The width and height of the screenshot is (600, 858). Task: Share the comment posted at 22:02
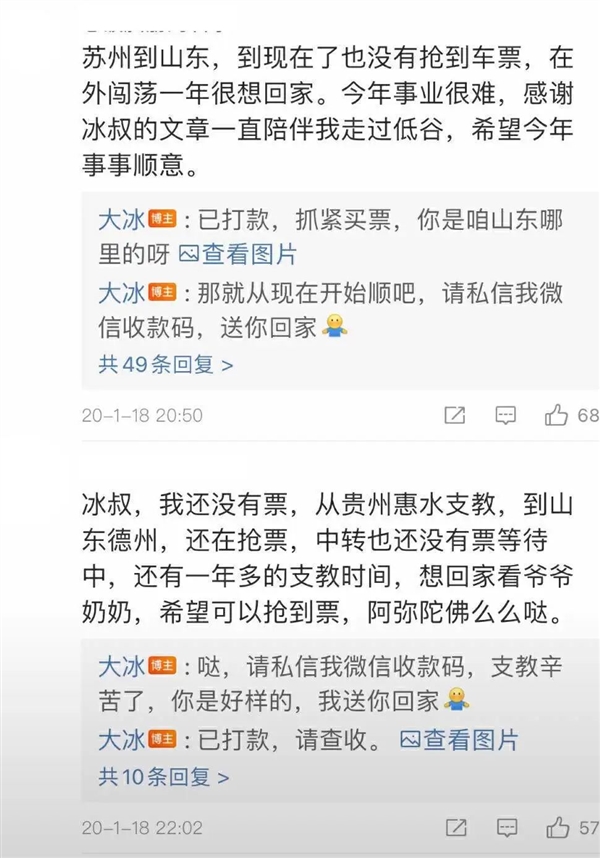[454, 828]
